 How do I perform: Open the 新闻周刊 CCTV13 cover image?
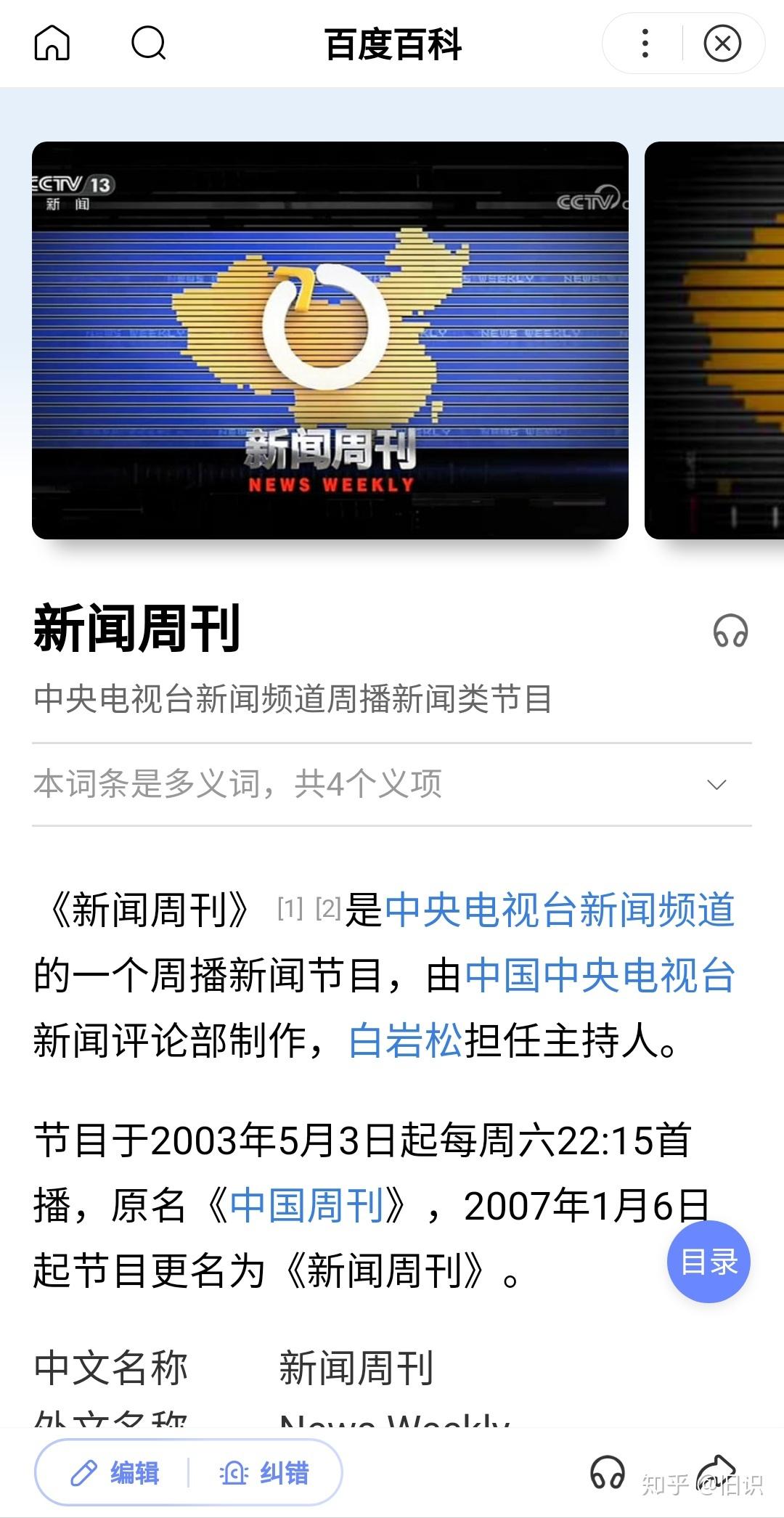[x=330, y=340]
